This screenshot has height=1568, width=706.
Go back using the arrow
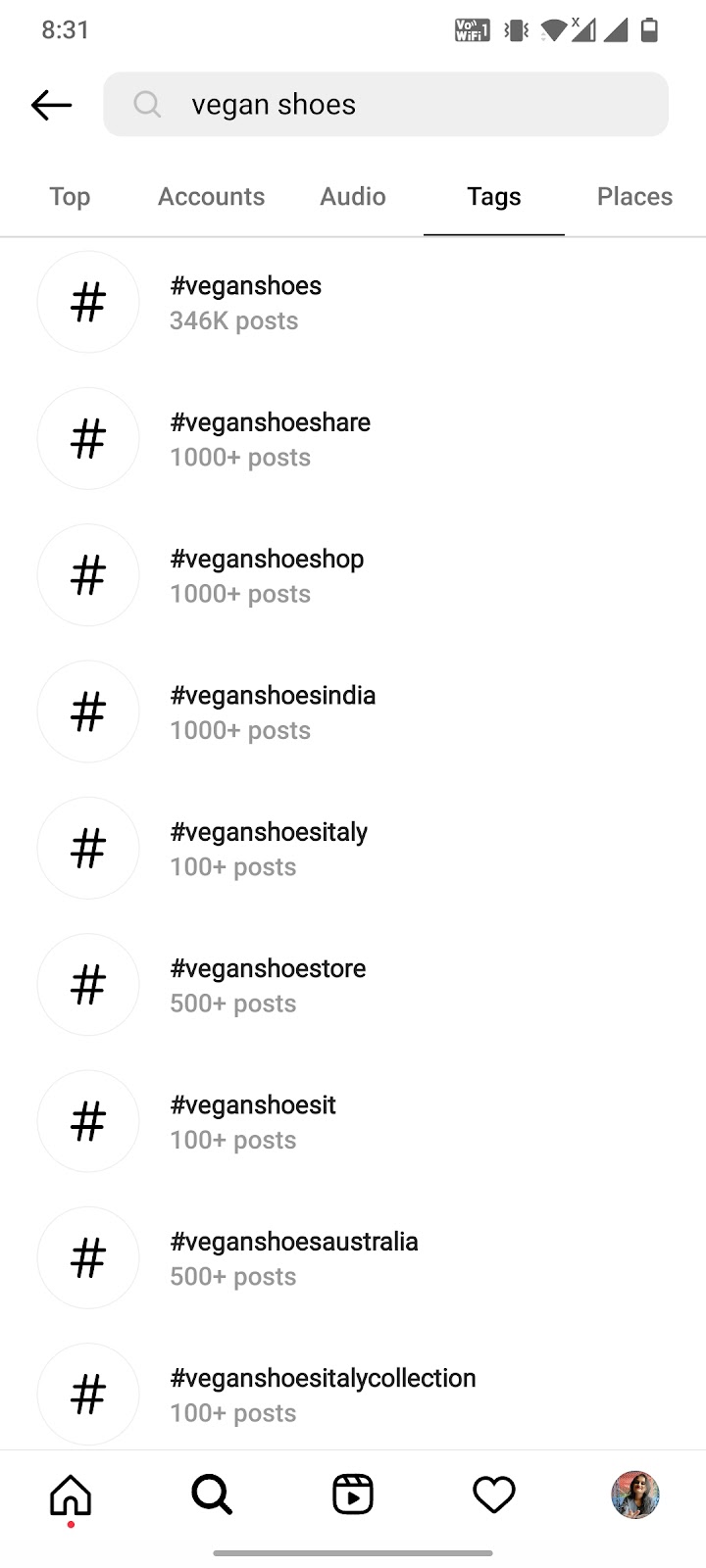(51, 105)
